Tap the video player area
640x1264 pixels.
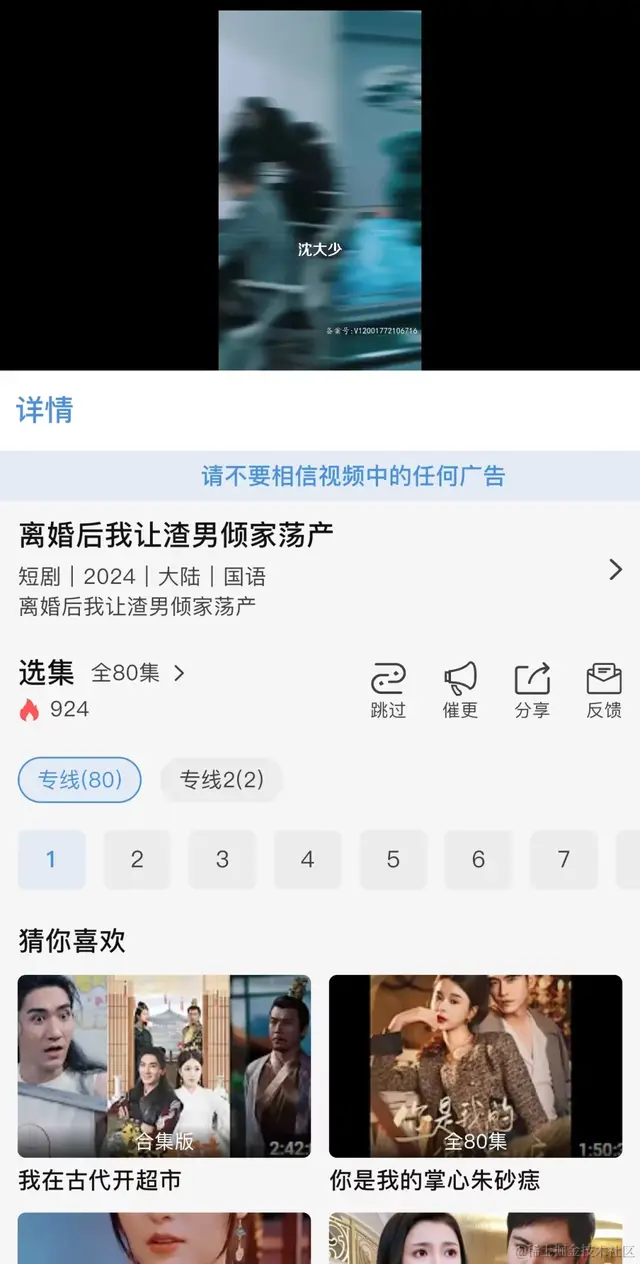[320, 190]
